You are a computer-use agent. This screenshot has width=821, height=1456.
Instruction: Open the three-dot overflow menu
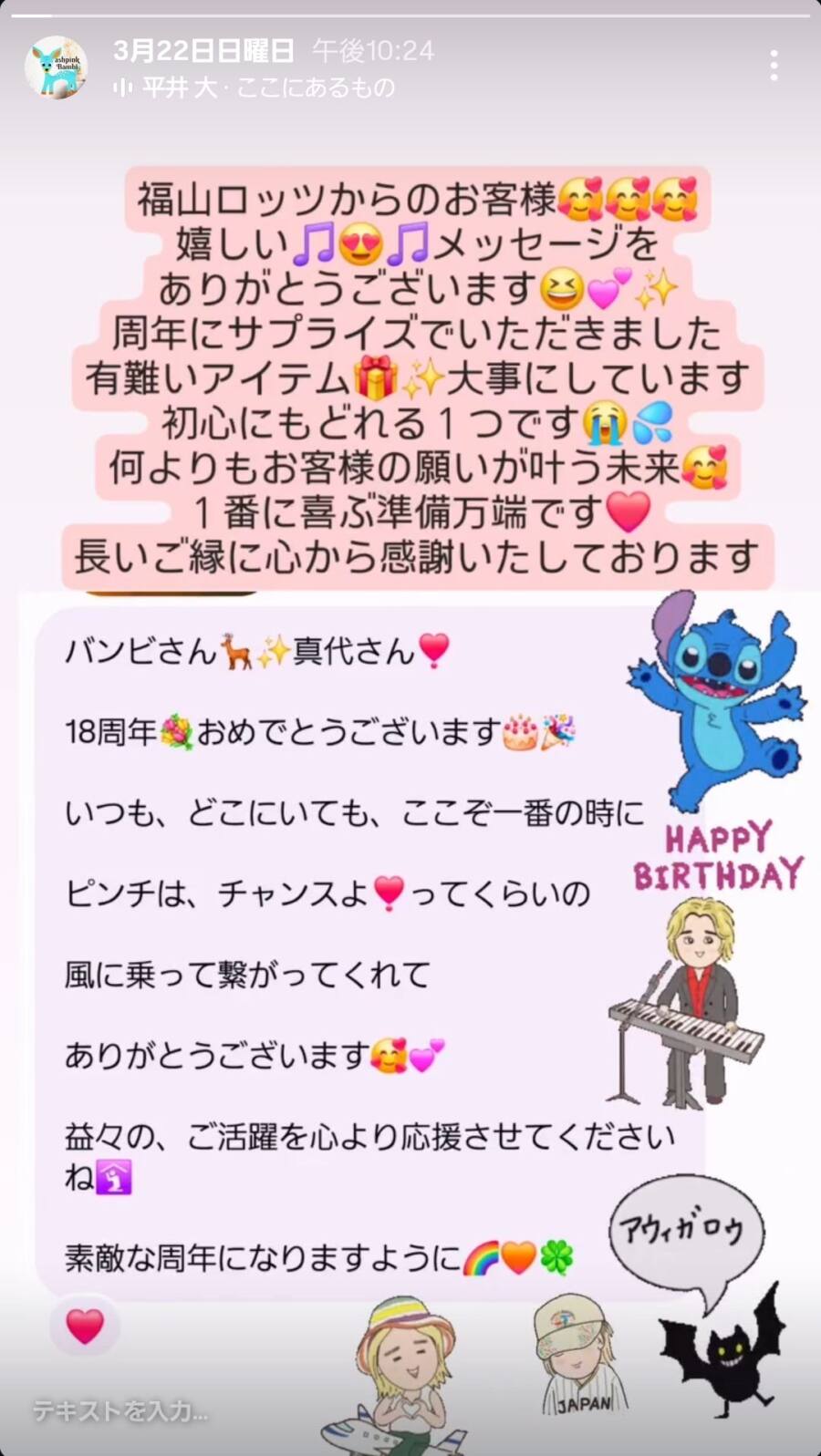(x=774, y=66)
